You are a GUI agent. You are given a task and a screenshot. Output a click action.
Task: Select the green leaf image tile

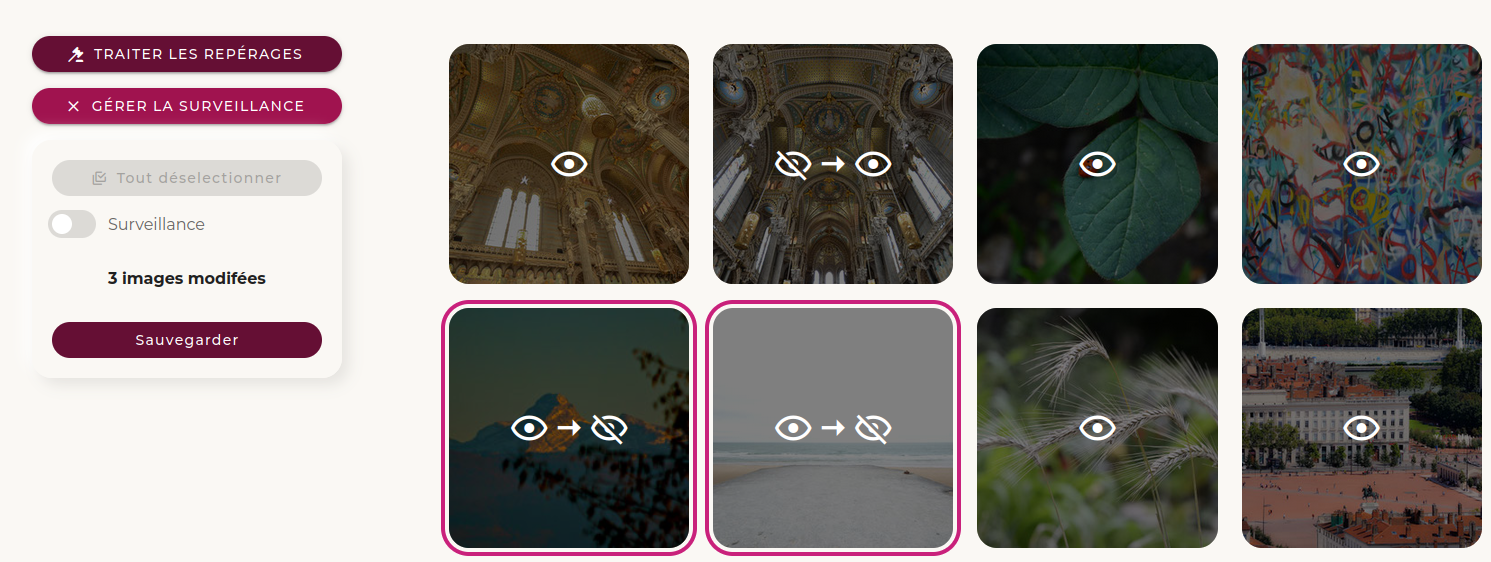[1097, 164]
